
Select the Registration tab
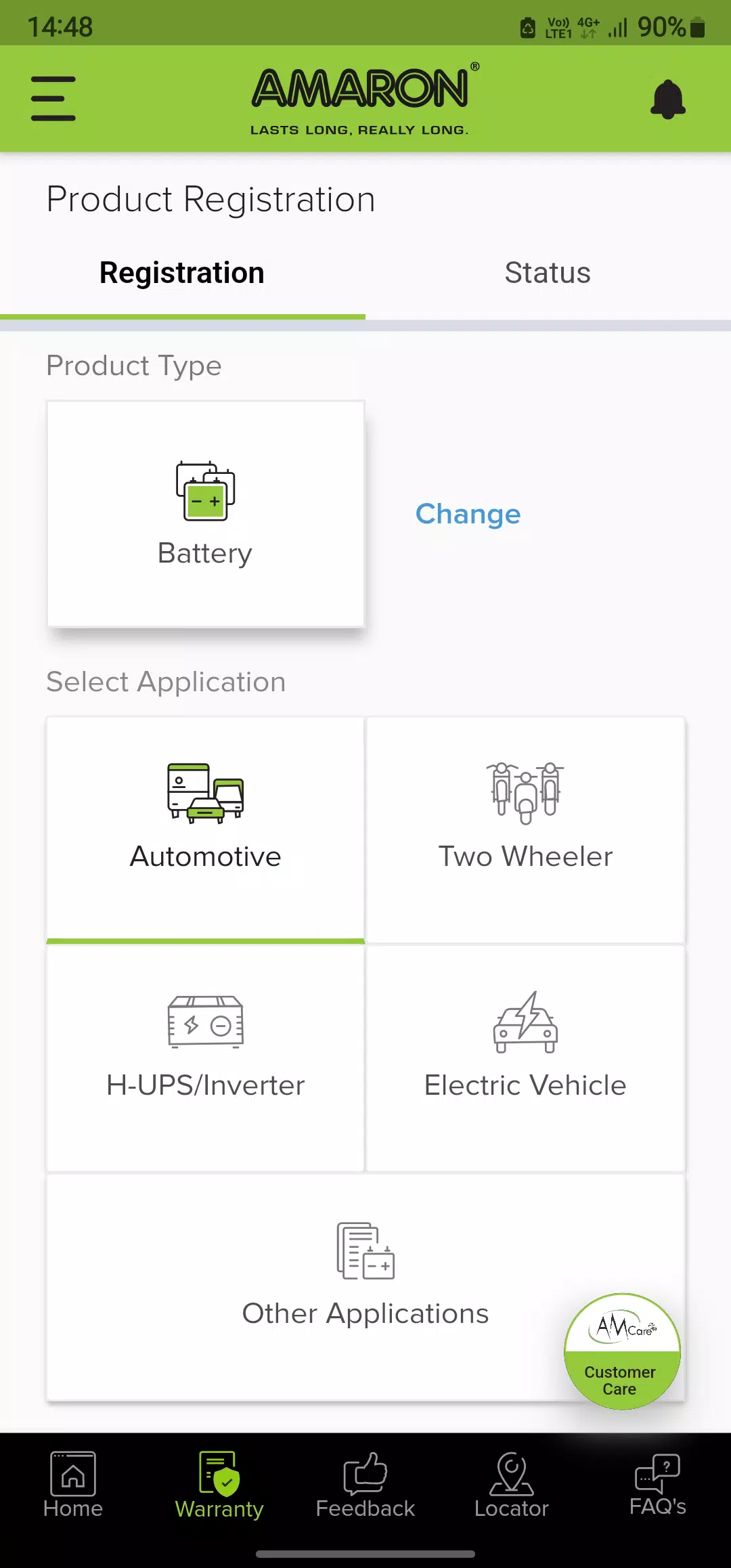pos(182,274)
